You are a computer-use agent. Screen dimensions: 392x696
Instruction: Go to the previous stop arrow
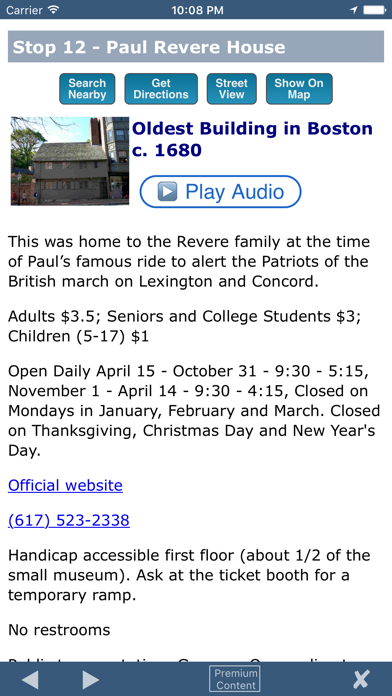click(30, 680)
